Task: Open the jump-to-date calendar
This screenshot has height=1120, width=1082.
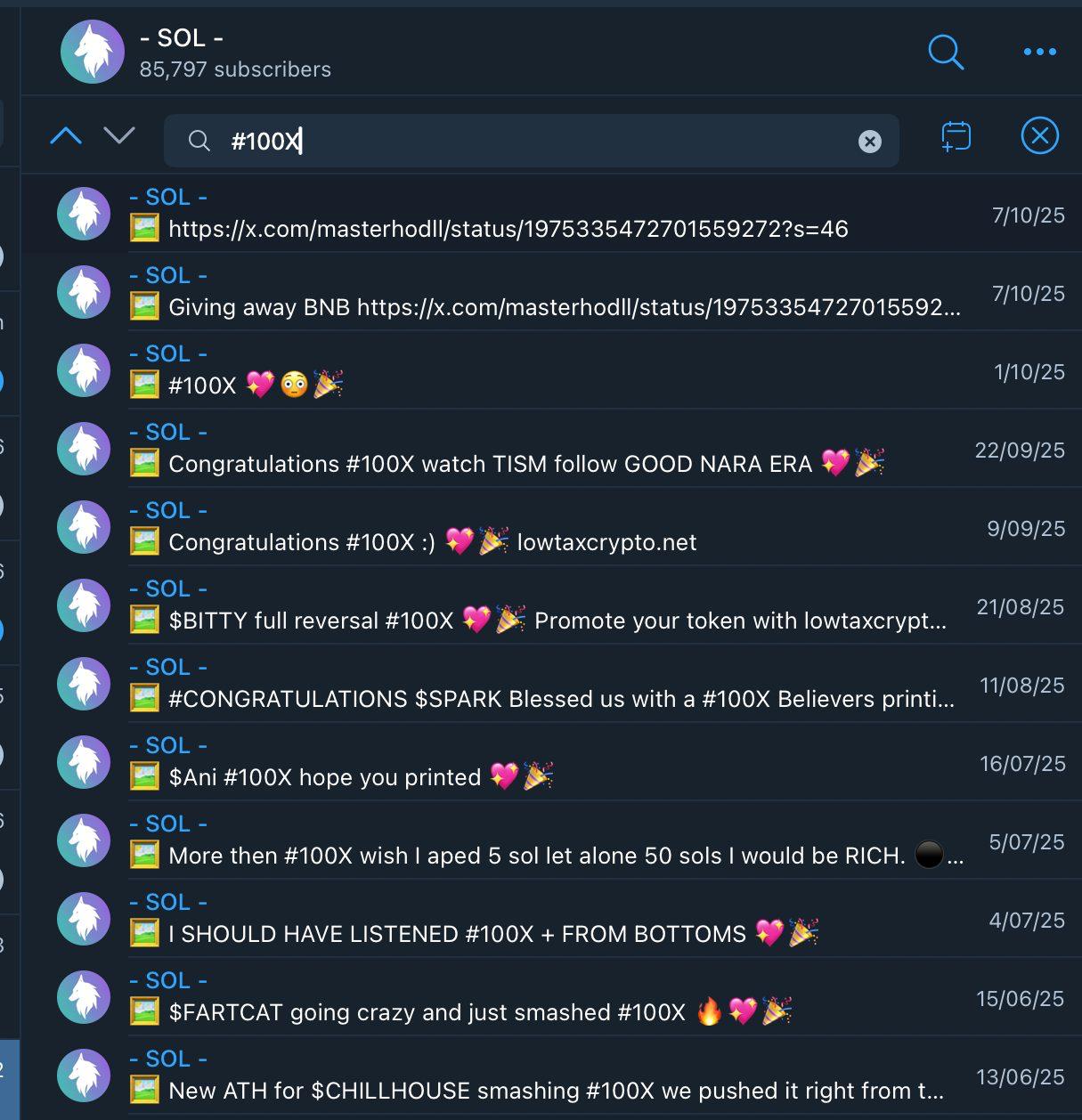Action: coord(956,136)
